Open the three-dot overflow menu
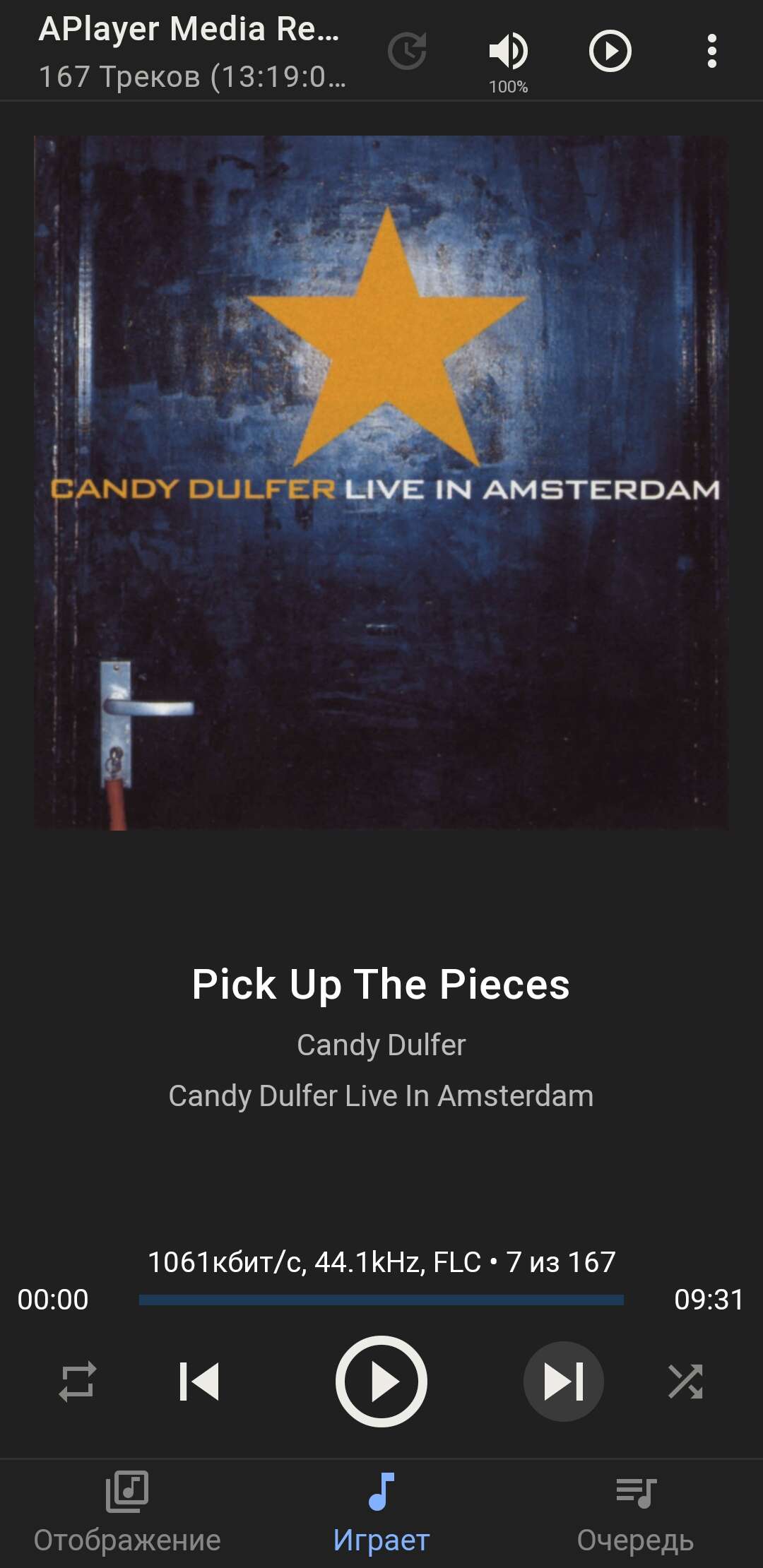763x1568 pixels. click(x=712, y=51)
